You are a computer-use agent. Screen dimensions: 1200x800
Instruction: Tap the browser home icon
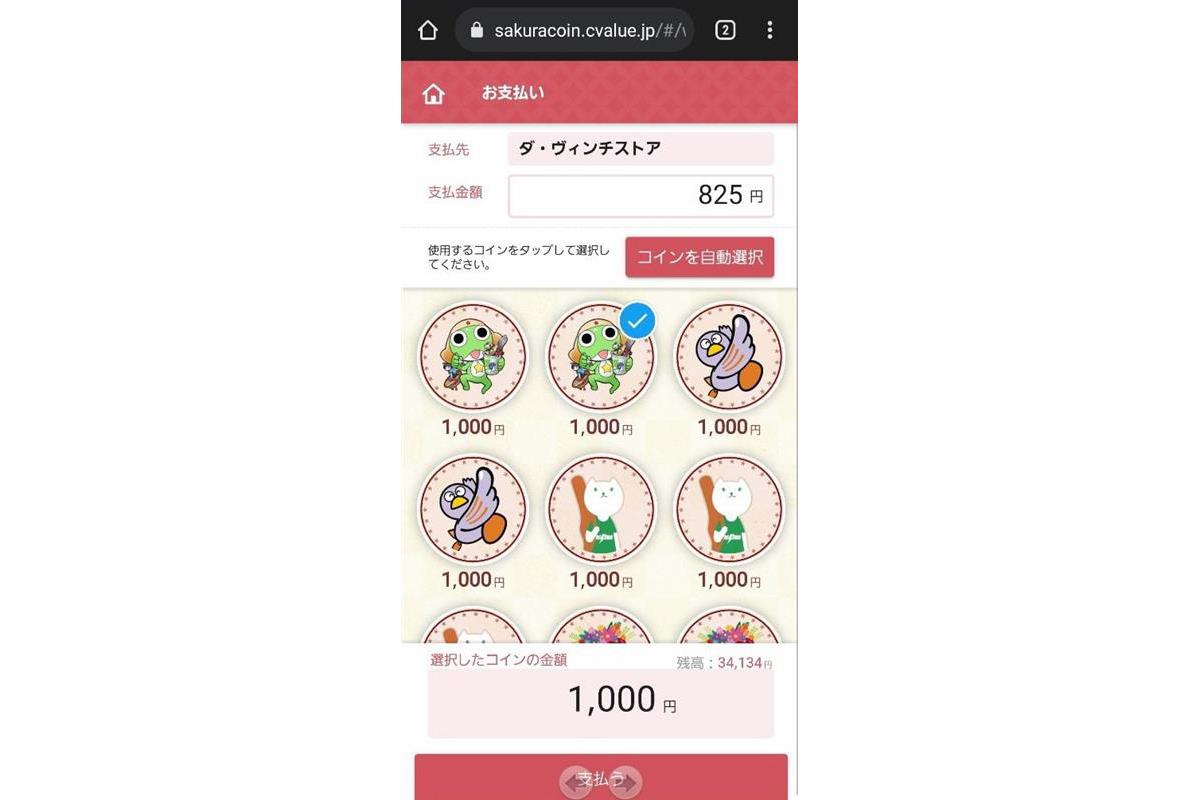[428, 30]
